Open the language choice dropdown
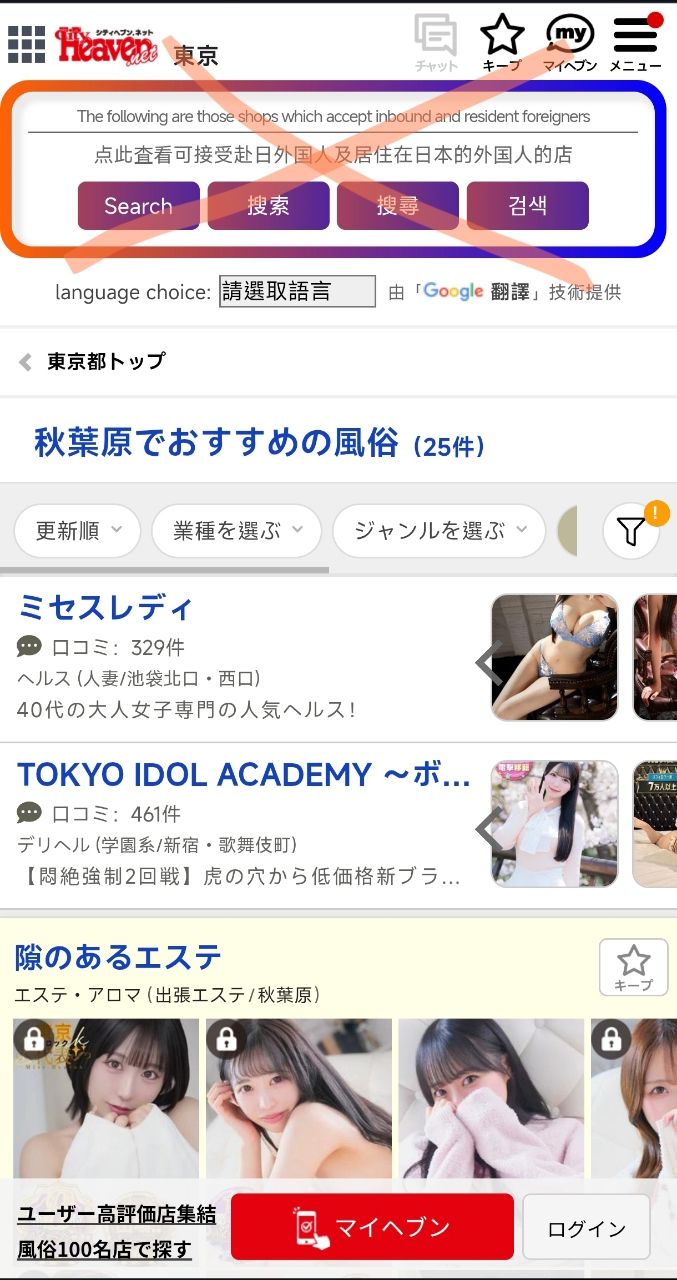 coord(297,291)
